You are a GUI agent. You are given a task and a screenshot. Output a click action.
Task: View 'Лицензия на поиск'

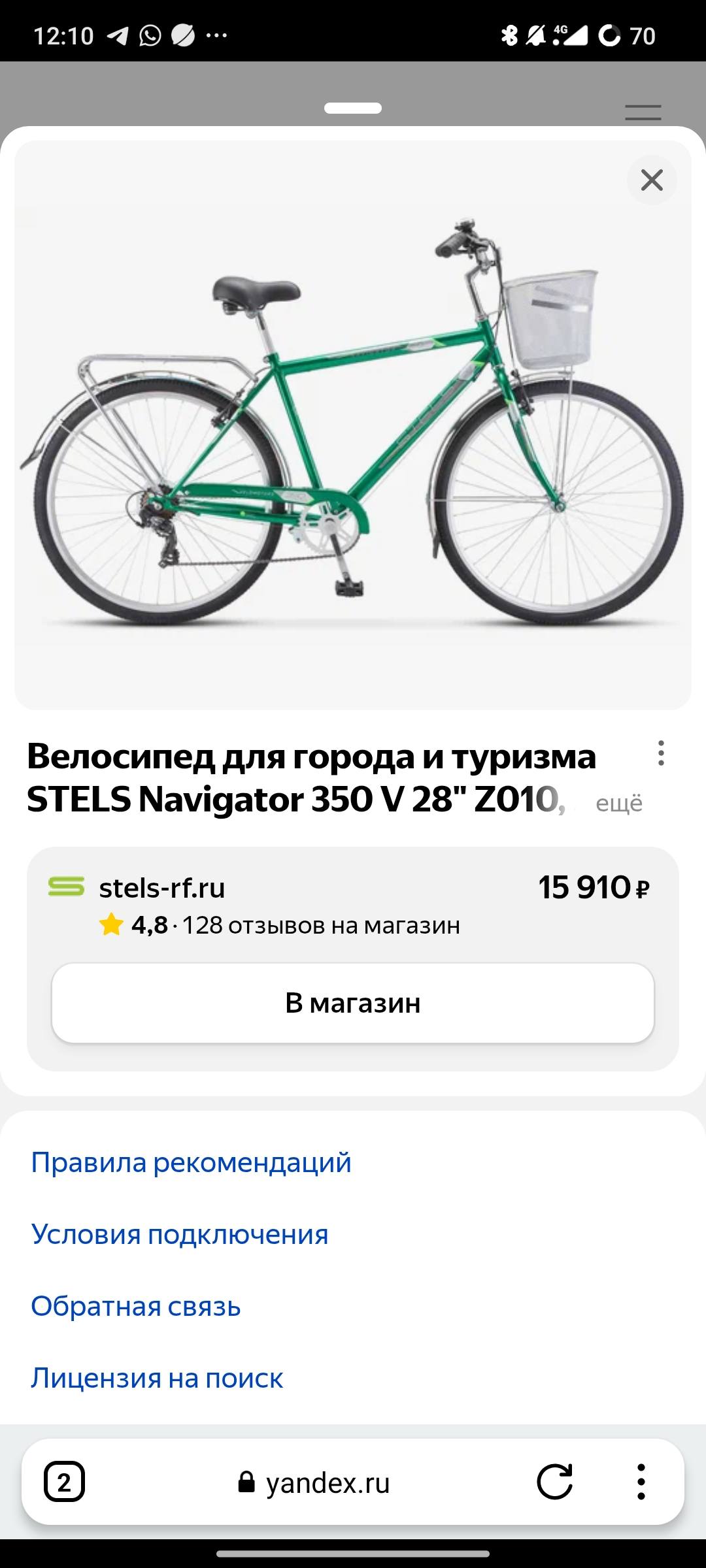point(157,1379)
